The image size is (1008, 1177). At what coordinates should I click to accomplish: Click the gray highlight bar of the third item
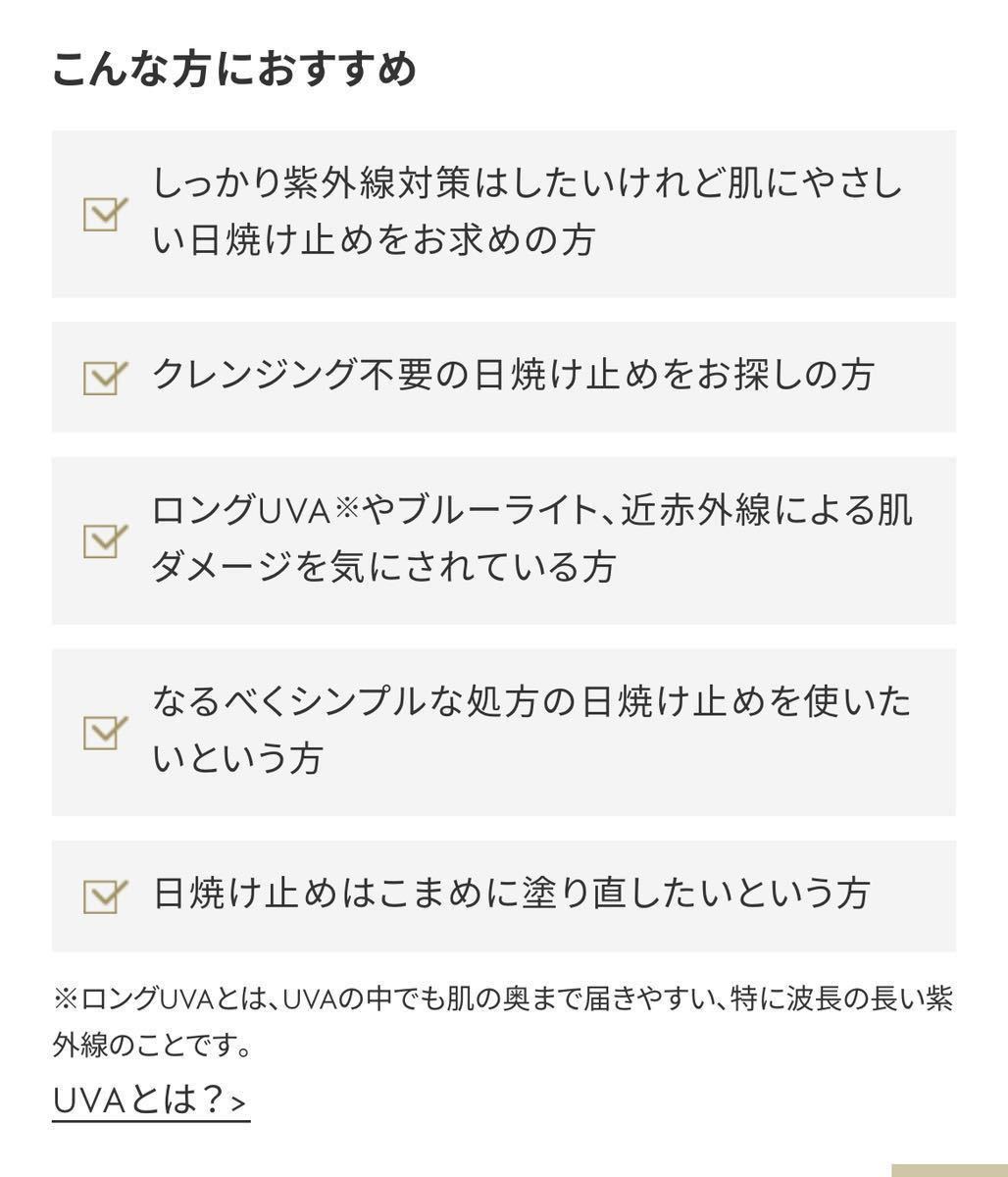click(x=503, y=537)
